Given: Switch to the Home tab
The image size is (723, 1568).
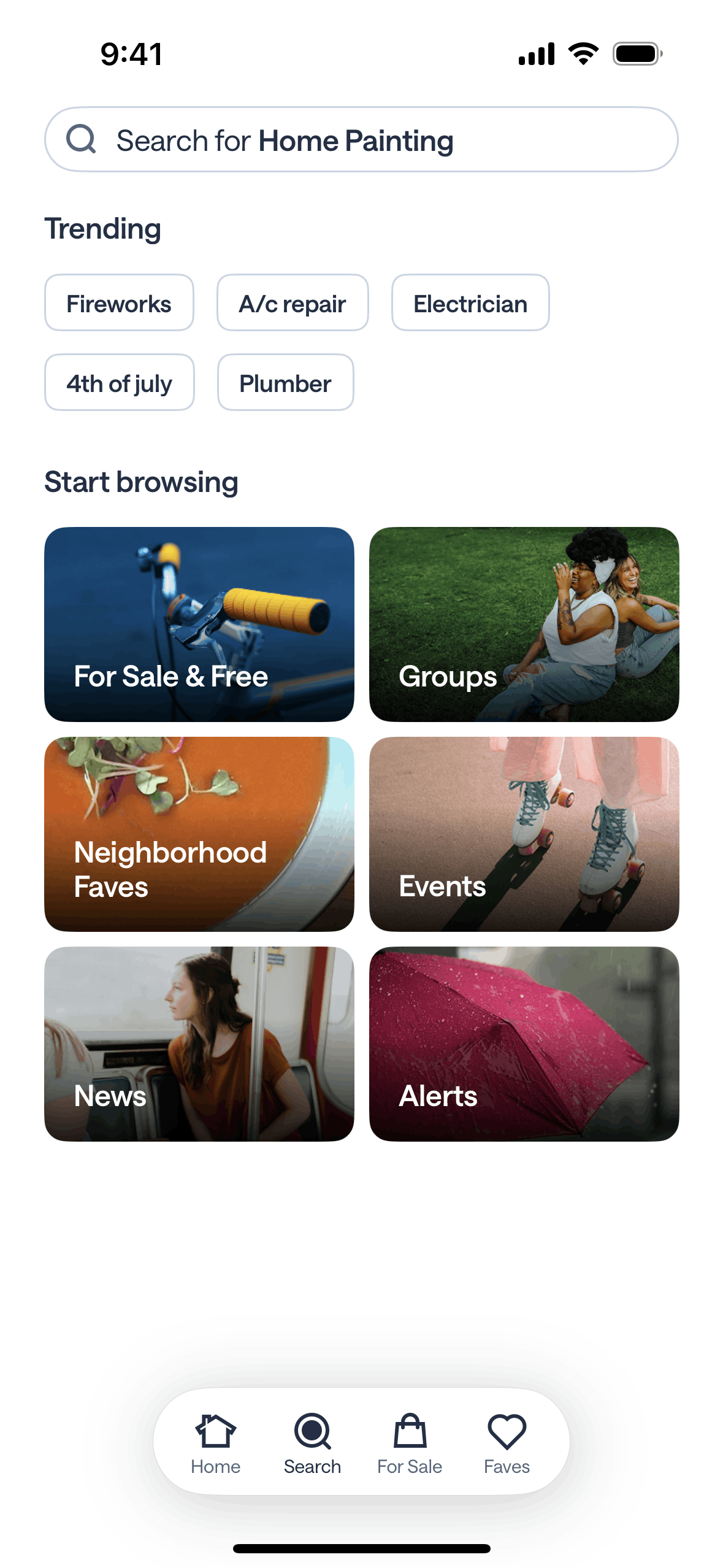Looking at the screenshot, I should click(x=215, y=1442).
